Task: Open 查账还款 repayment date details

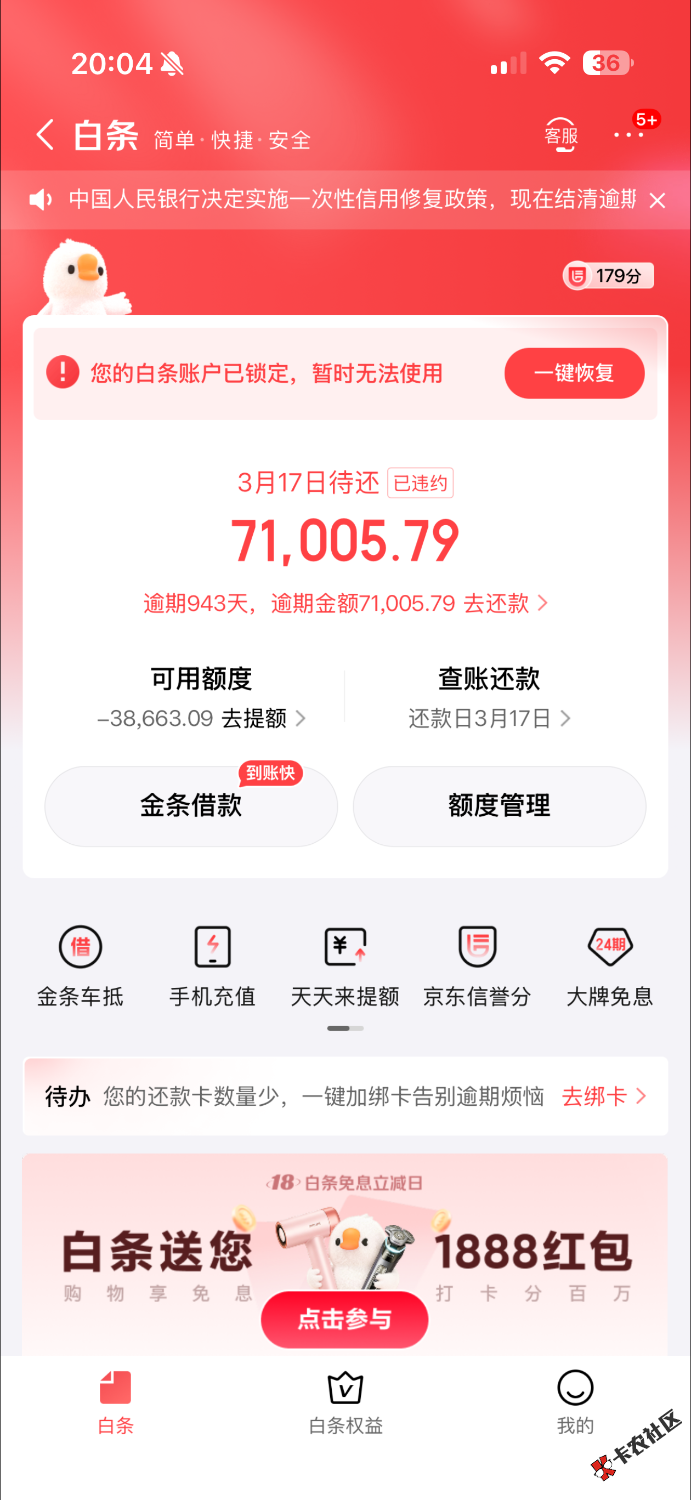Action: (489, 699)
